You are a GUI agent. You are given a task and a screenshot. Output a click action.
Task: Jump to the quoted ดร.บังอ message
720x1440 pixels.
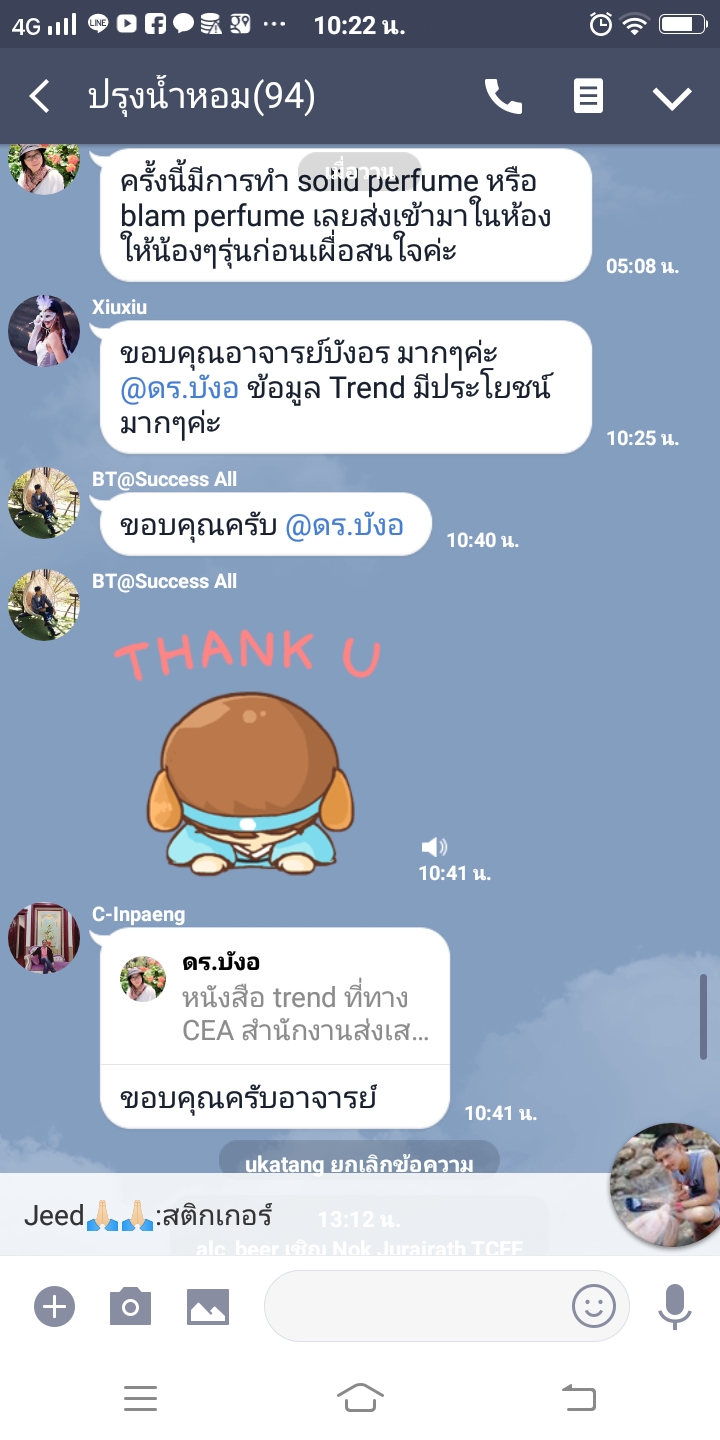click(x=275, y=997)
